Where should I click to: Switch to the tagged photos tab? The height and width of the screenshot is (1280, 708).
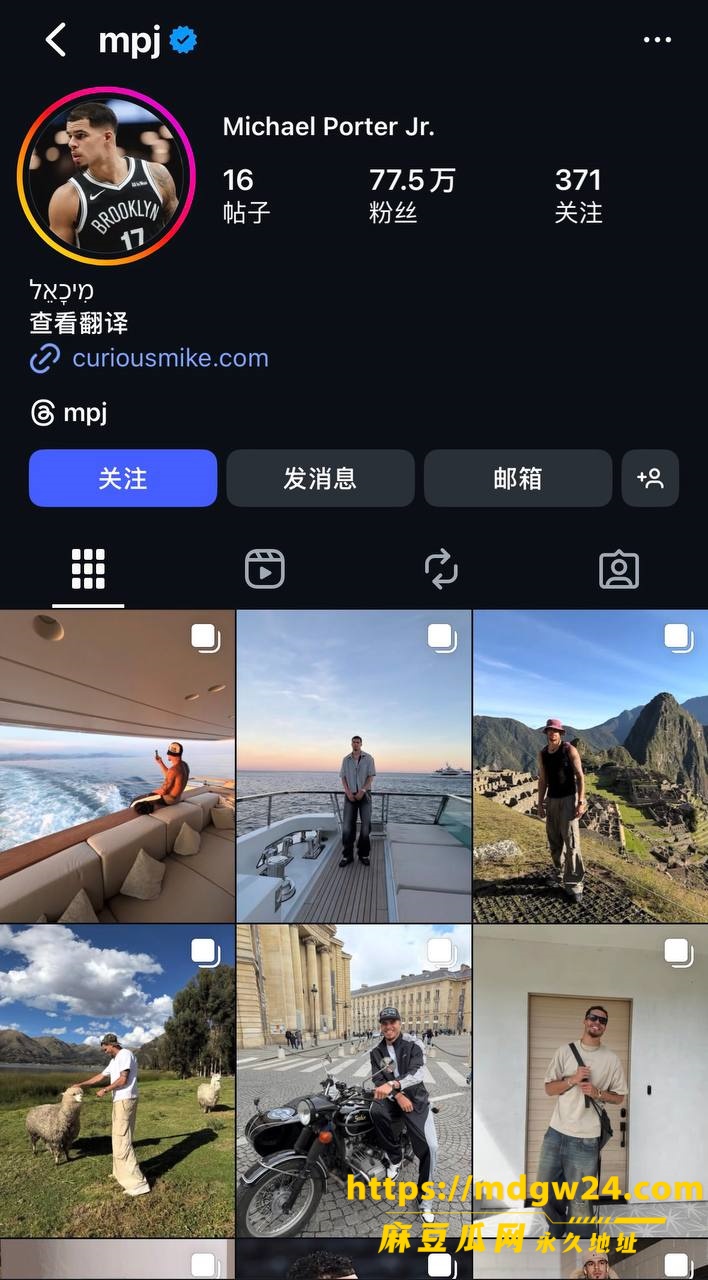(619, 569)
